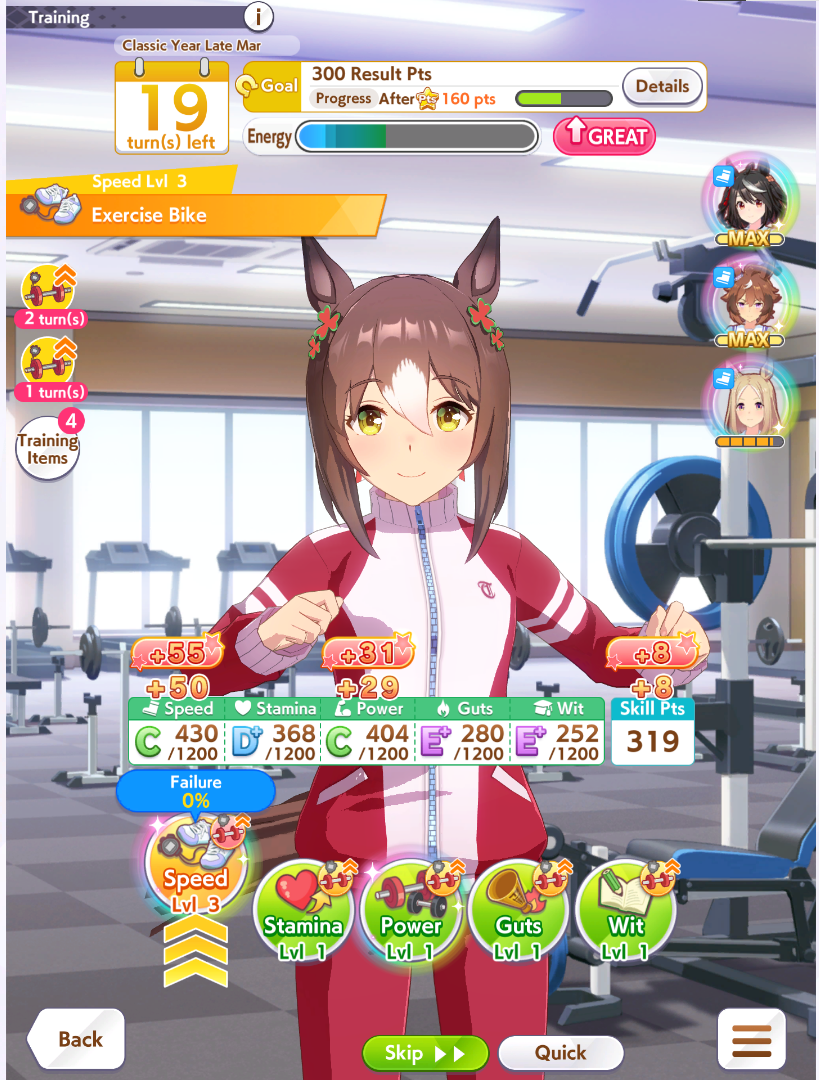Tap the 1 turn(s) active item icon
The image size is (819, 1080).
coord(48,362)
